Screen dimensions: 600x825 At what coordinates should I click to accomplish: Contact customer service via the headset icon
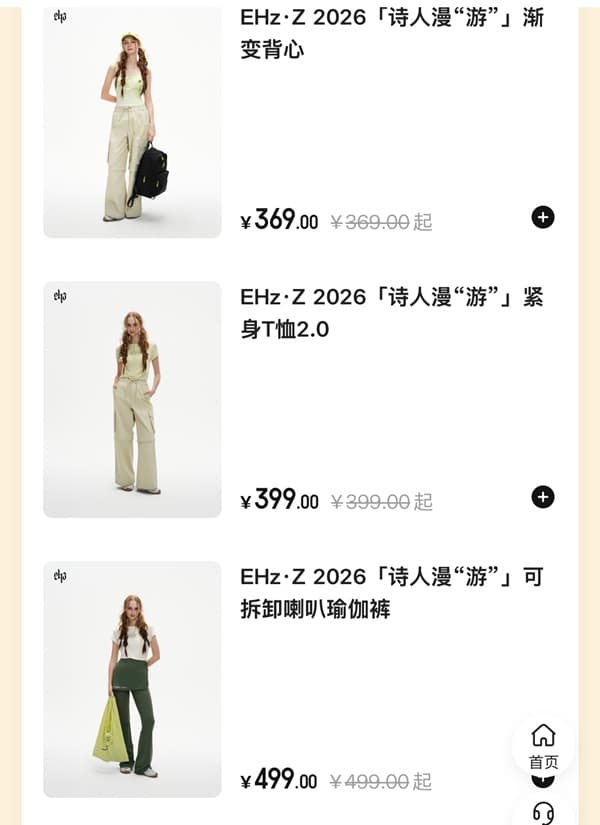point(543,812)
